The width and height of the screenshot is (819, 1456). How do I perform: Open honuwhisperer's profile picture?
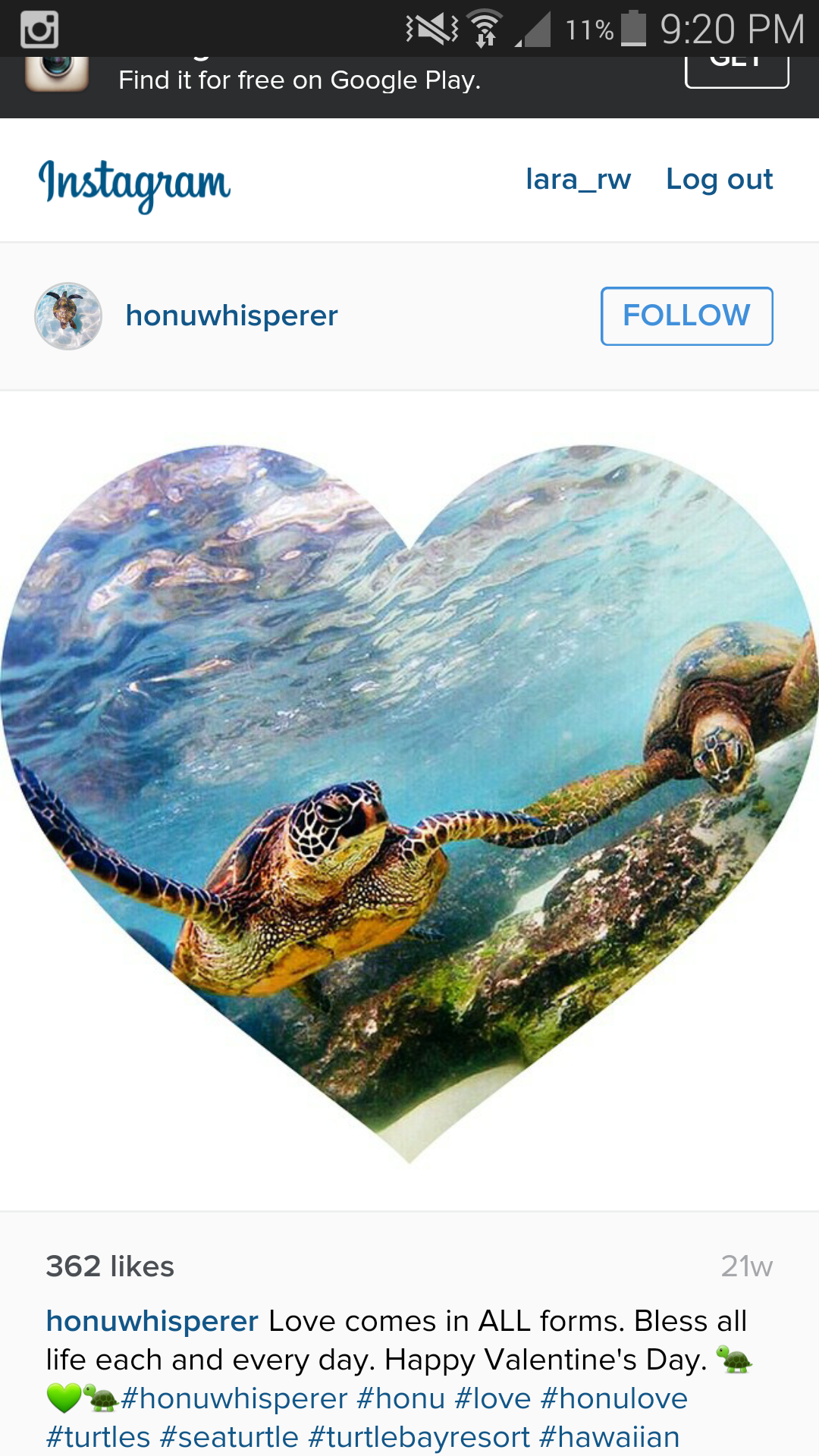click(68, 316)
